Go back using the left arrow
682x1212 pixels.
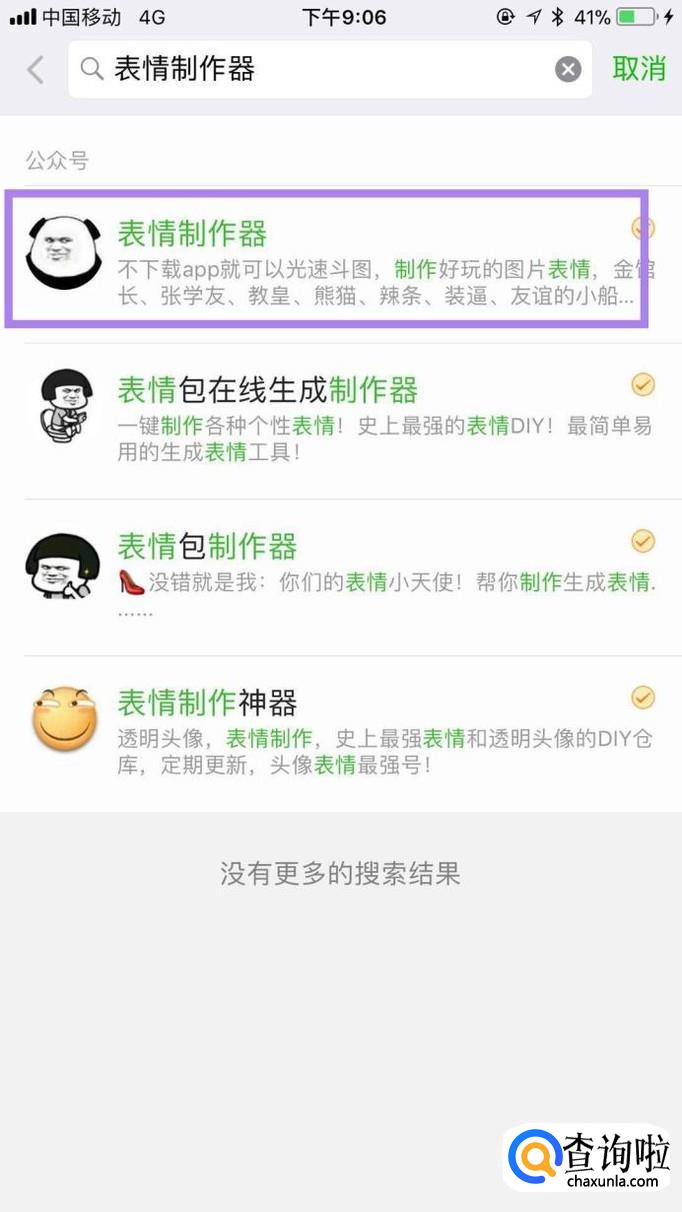point(36,69)
